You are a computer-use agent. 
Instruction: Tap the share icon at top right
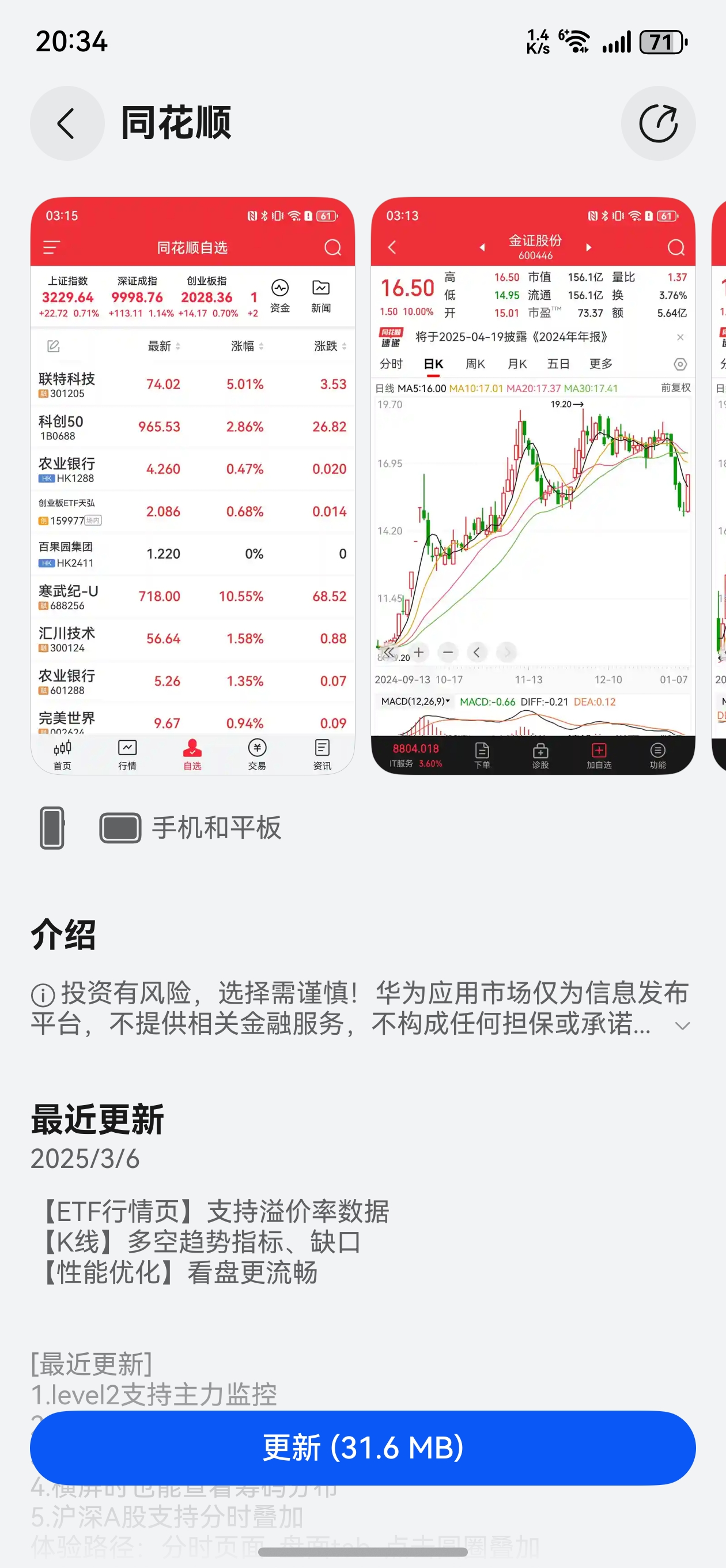point(659,123)
